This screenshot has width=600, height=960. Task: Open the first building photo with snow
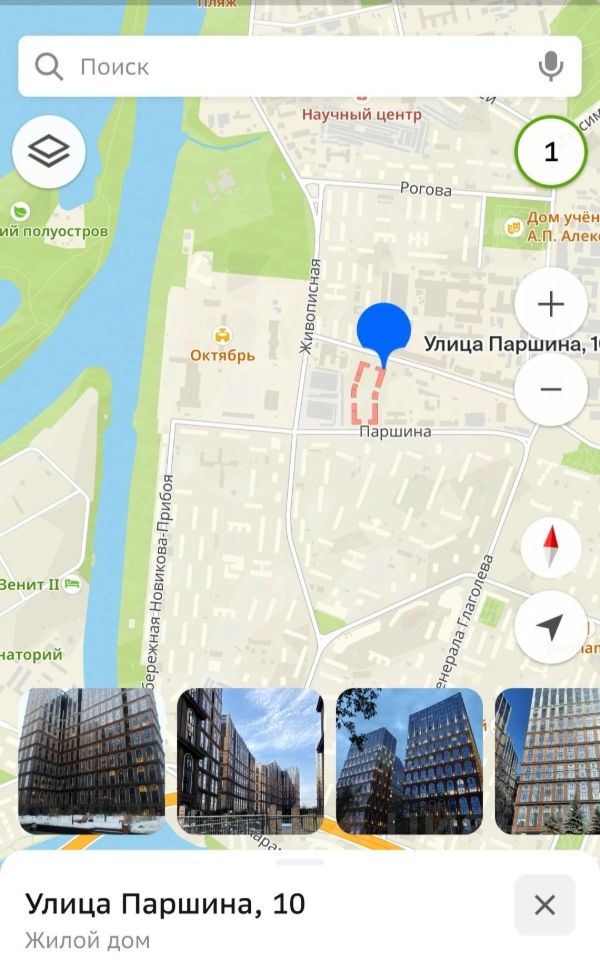tap(92, 761)
